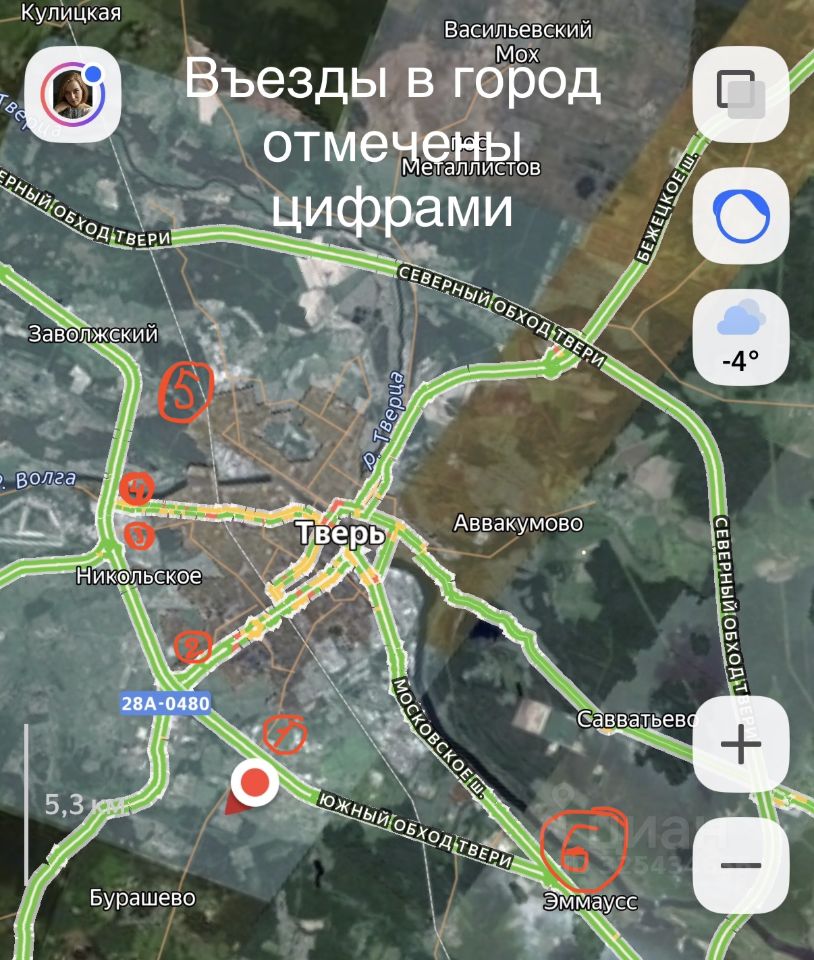
Task: Zoom out with the minus button
Action: [x=741, y=865]
